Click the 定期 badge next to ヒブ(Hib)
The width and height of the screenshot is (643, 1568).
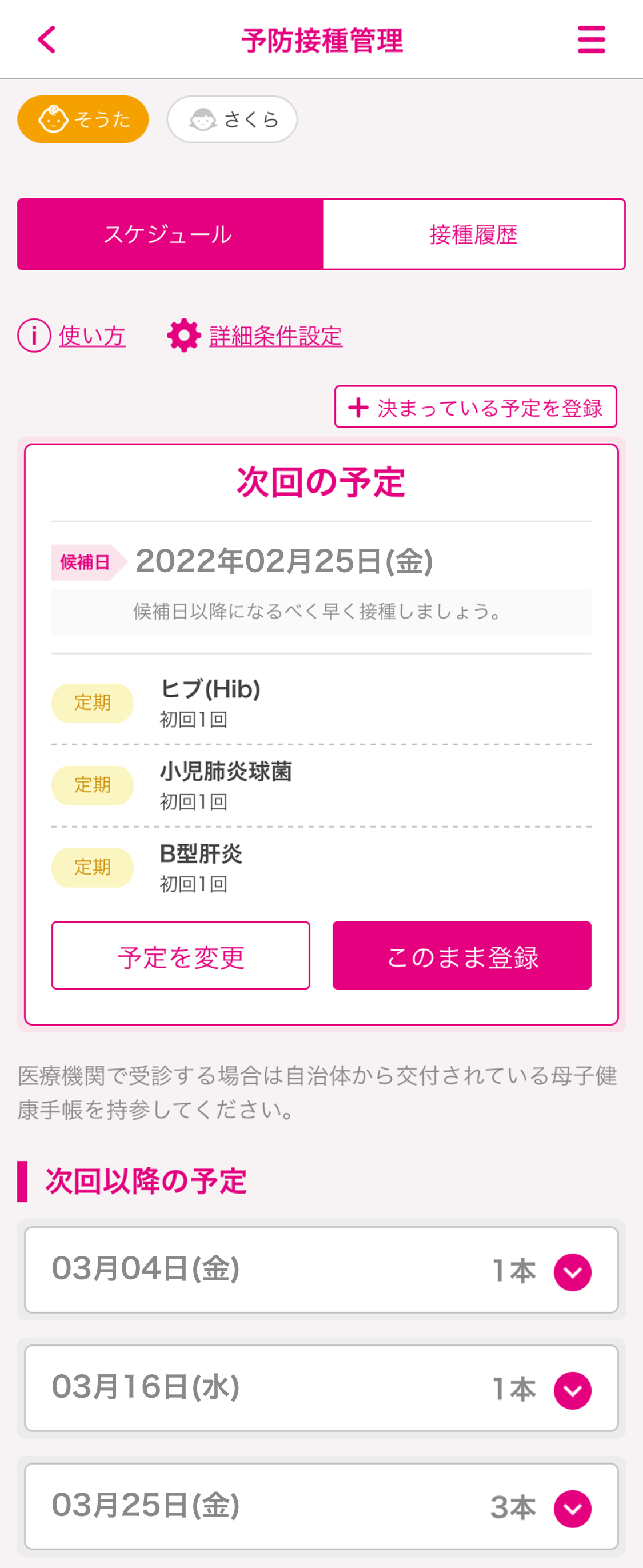point(93,703)
